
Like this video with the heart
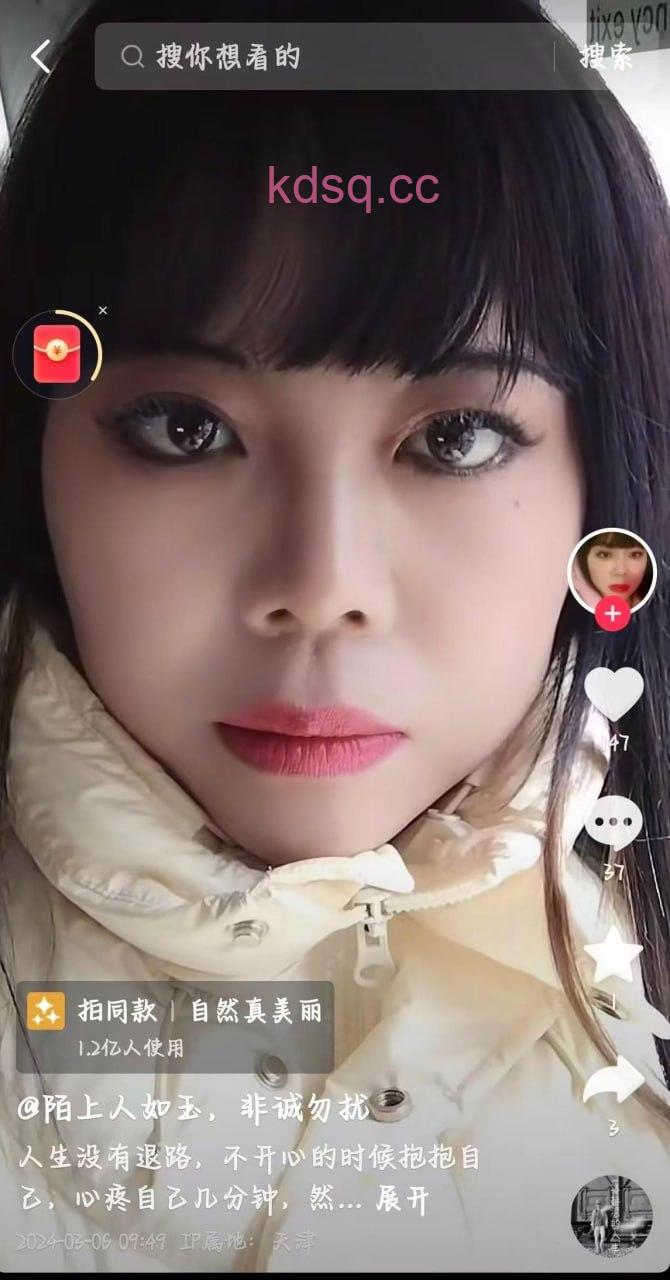[613, 694]
